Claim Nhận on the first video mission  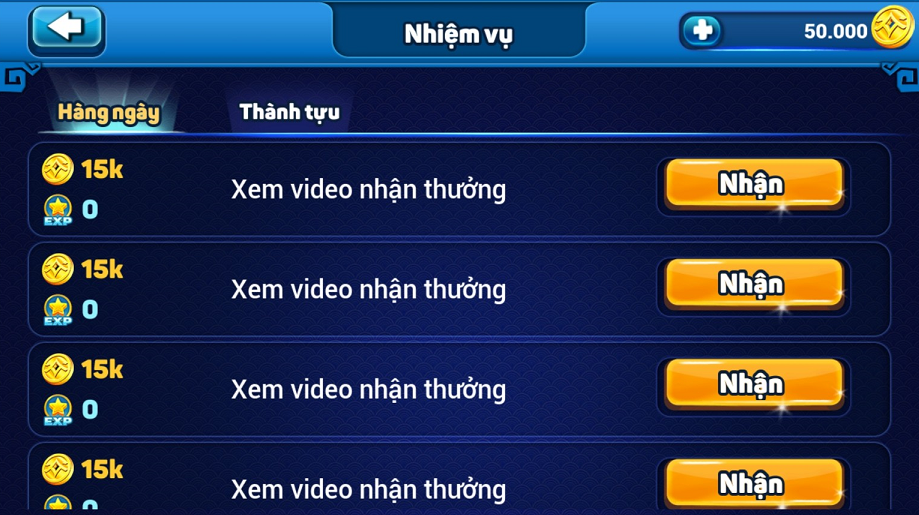tap(753, 184)
